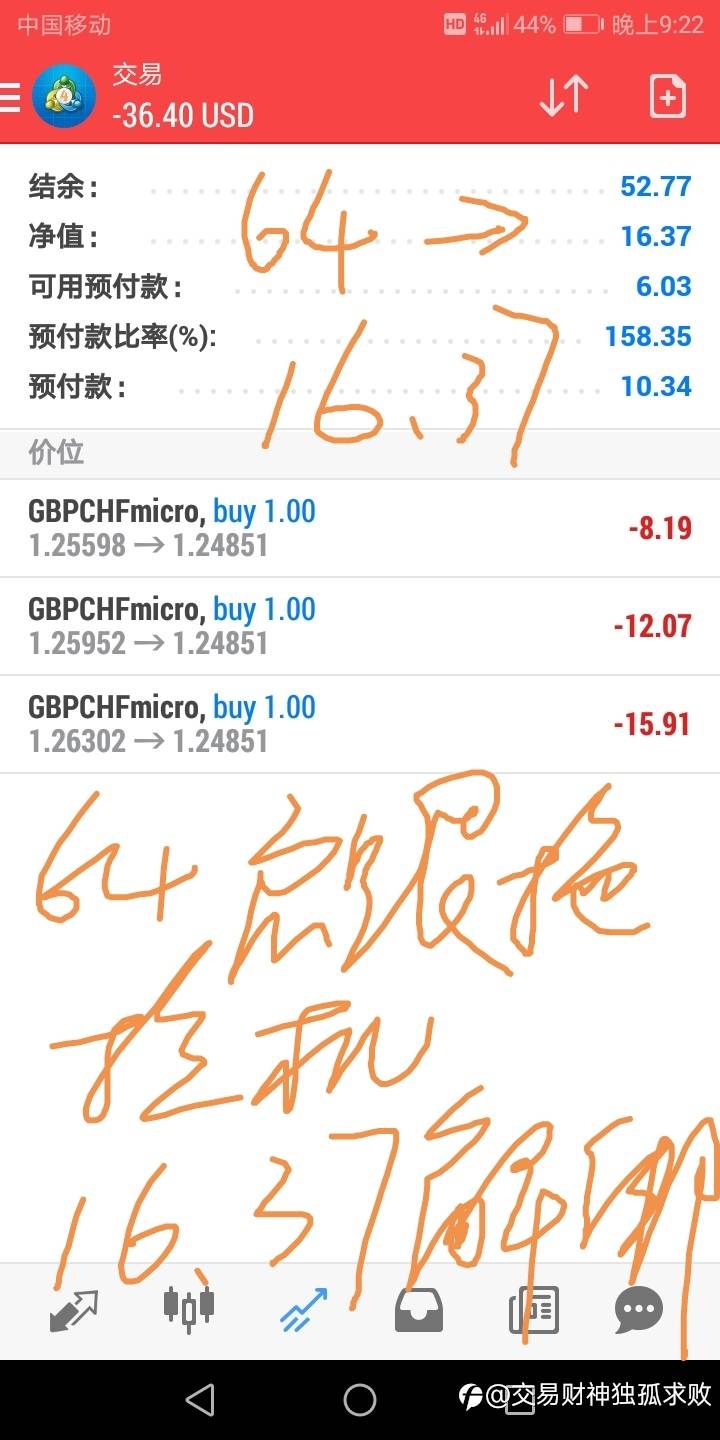Open the GBPCHFmicro position losing -12.07
Screen dimensions: 720x1440
[x=360, y=626]
